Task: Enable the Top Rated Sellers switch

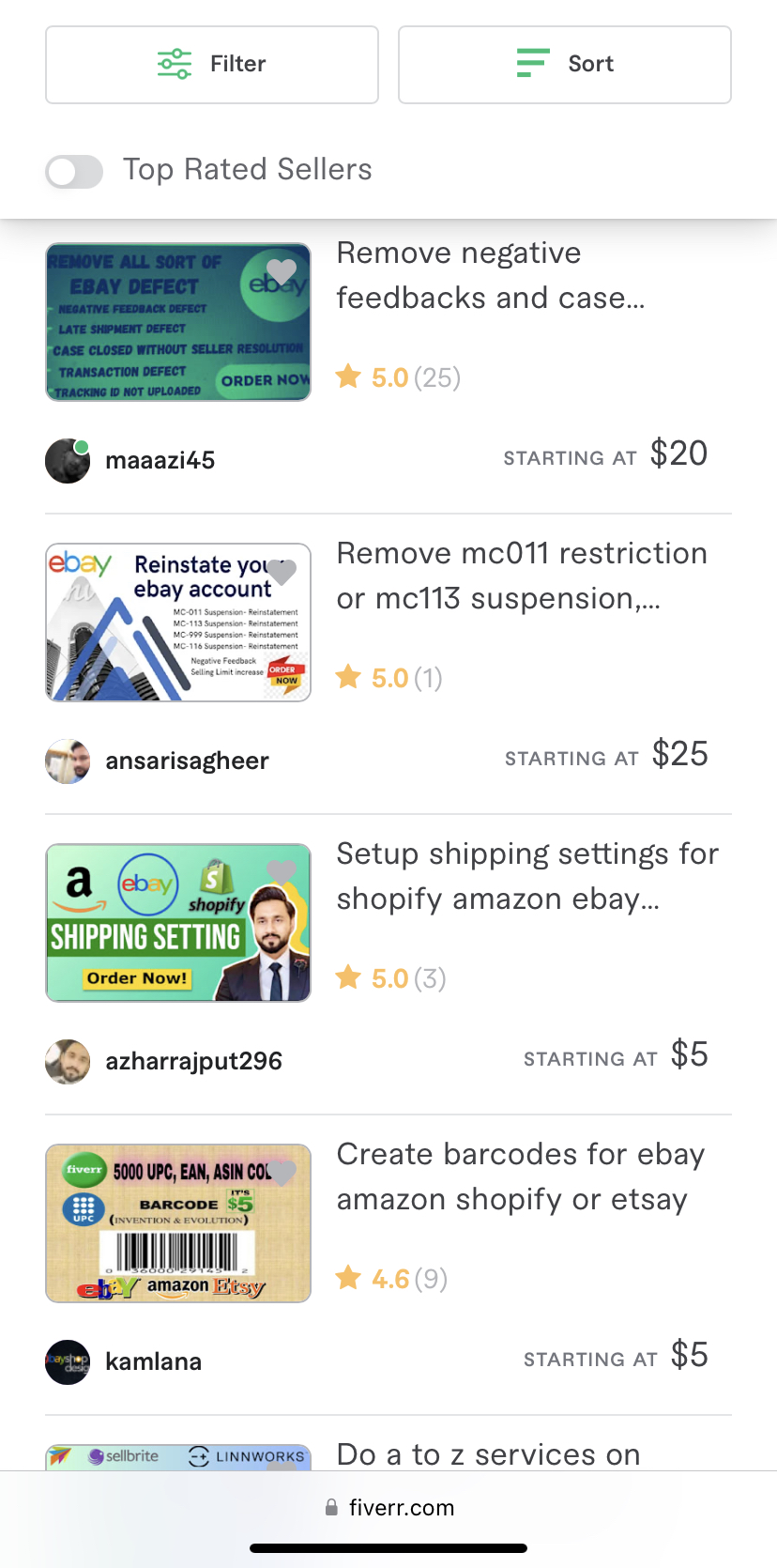Action: 75,172
